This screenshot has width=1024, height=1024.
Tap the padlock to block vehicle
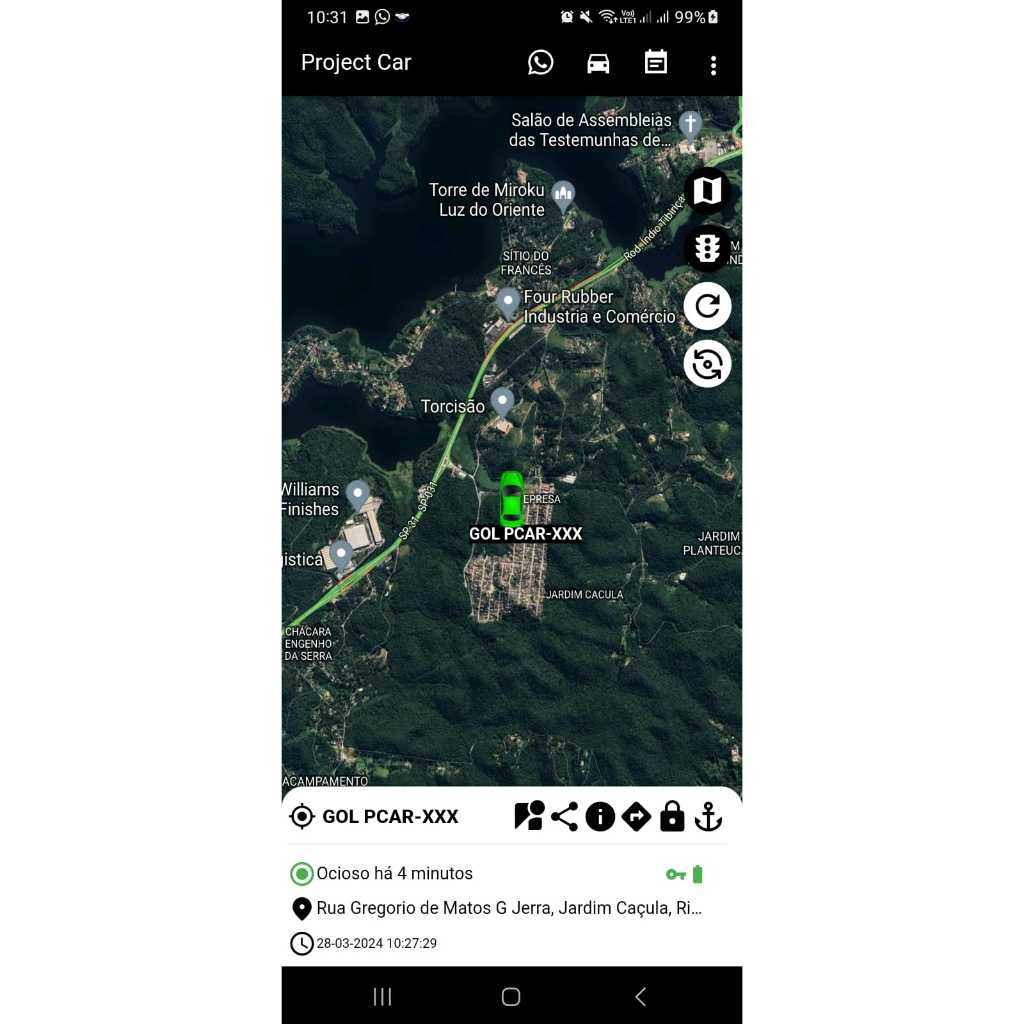[x=672, y=816]
